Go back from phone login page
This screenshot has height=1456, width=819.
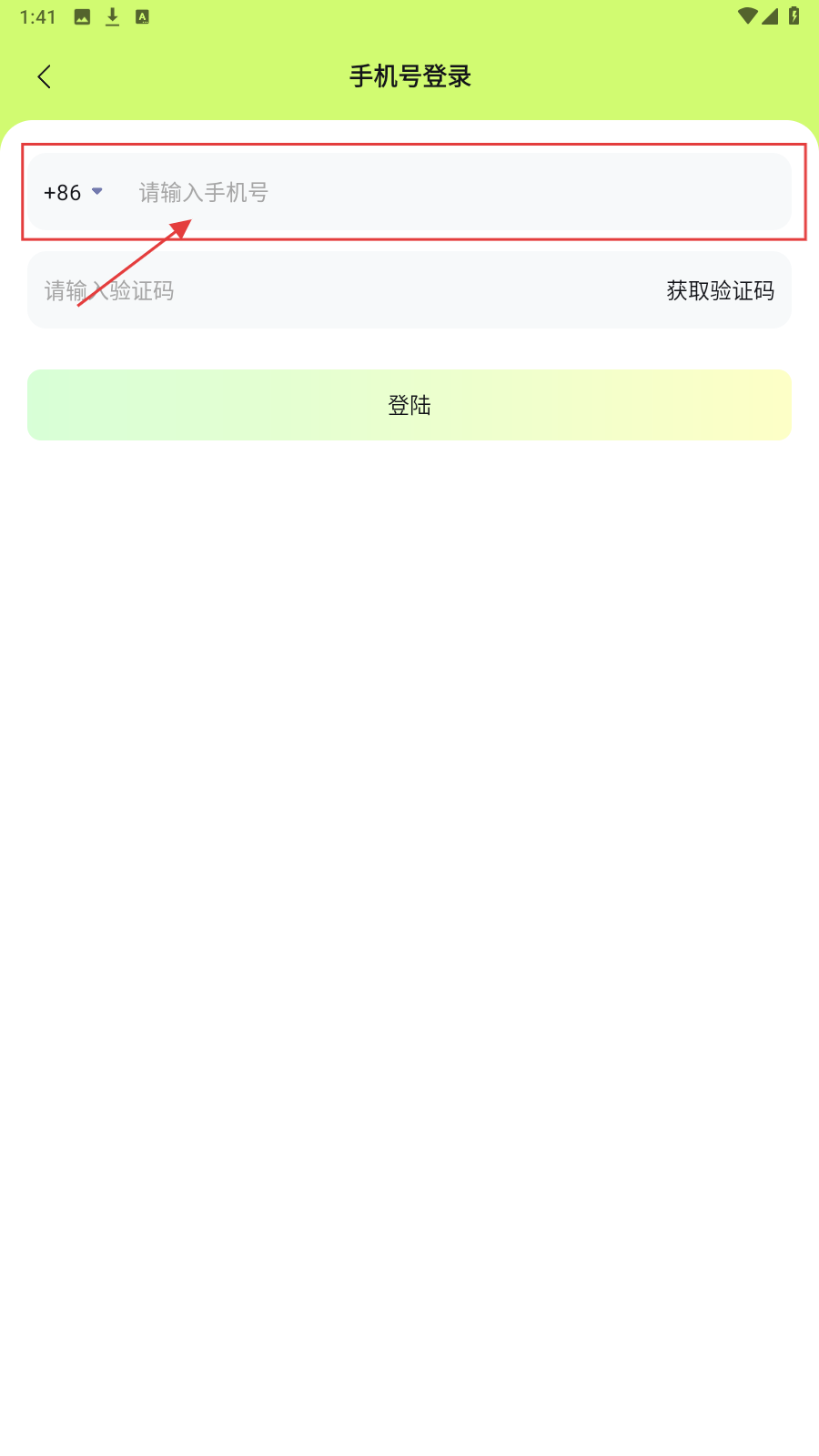click(x=44, y=76)
